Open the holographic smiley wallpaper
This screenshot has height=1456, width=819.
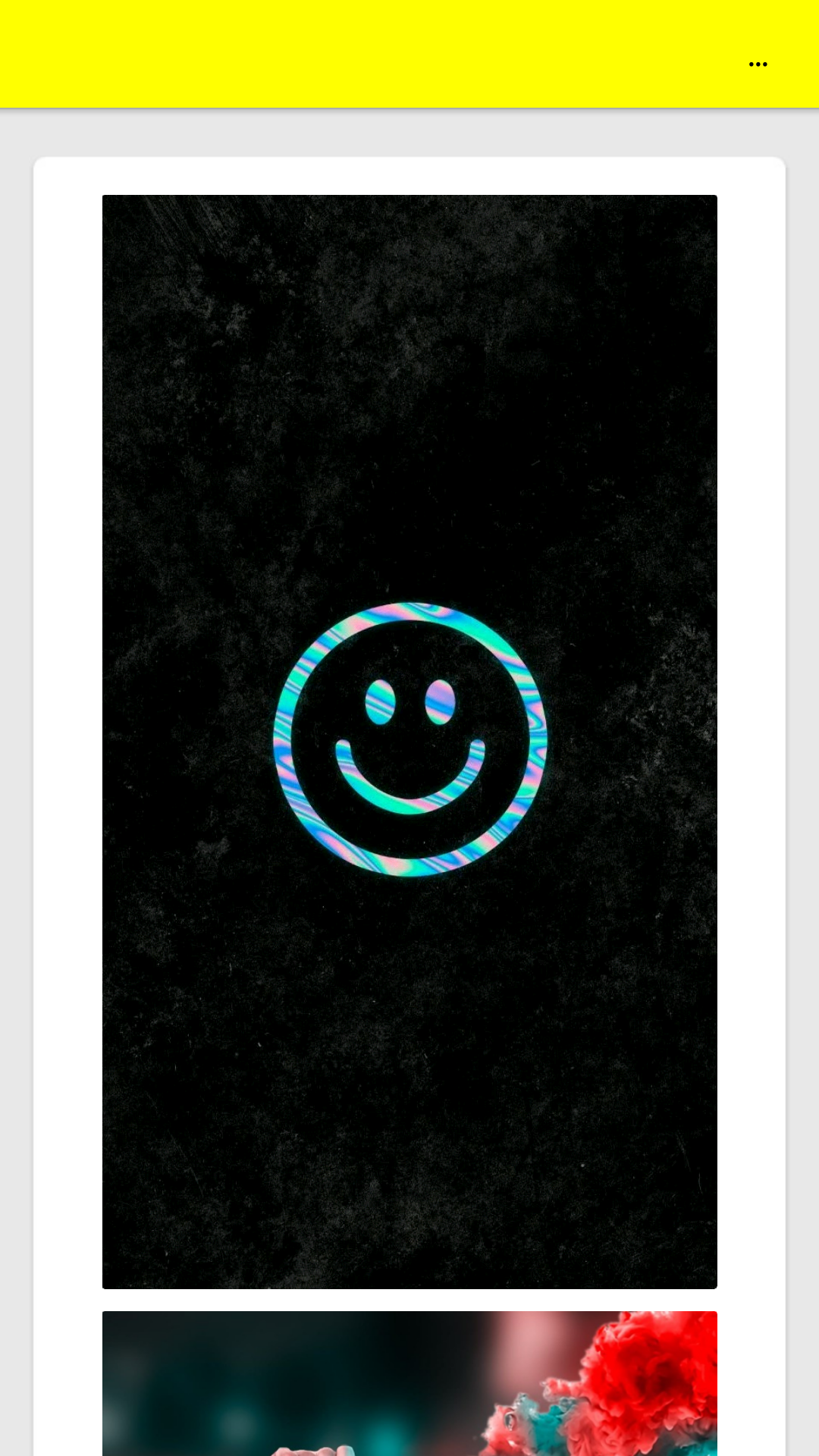(x=409, y=741)
